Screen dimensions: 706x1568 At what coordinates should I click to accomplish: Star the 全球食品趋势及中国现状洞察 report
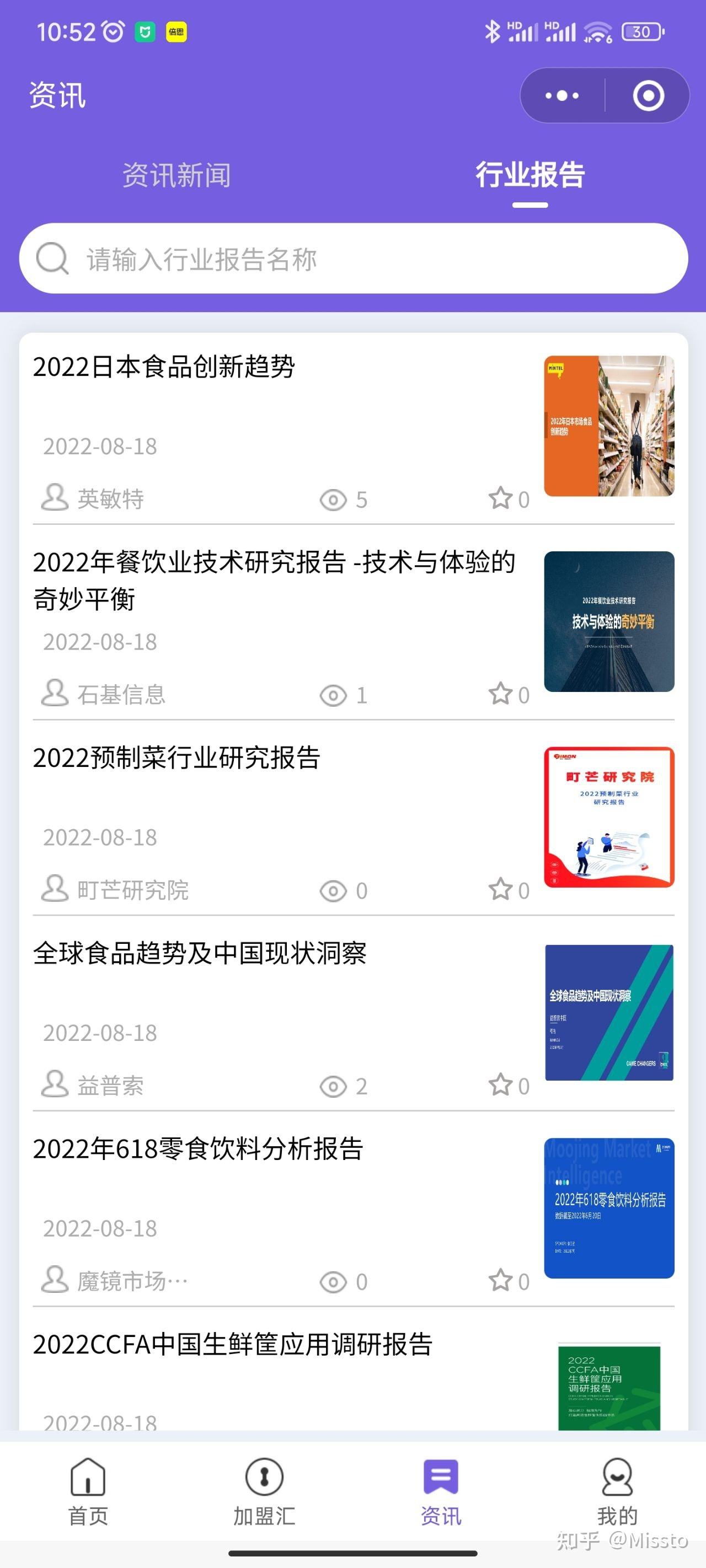(501, 1085)
